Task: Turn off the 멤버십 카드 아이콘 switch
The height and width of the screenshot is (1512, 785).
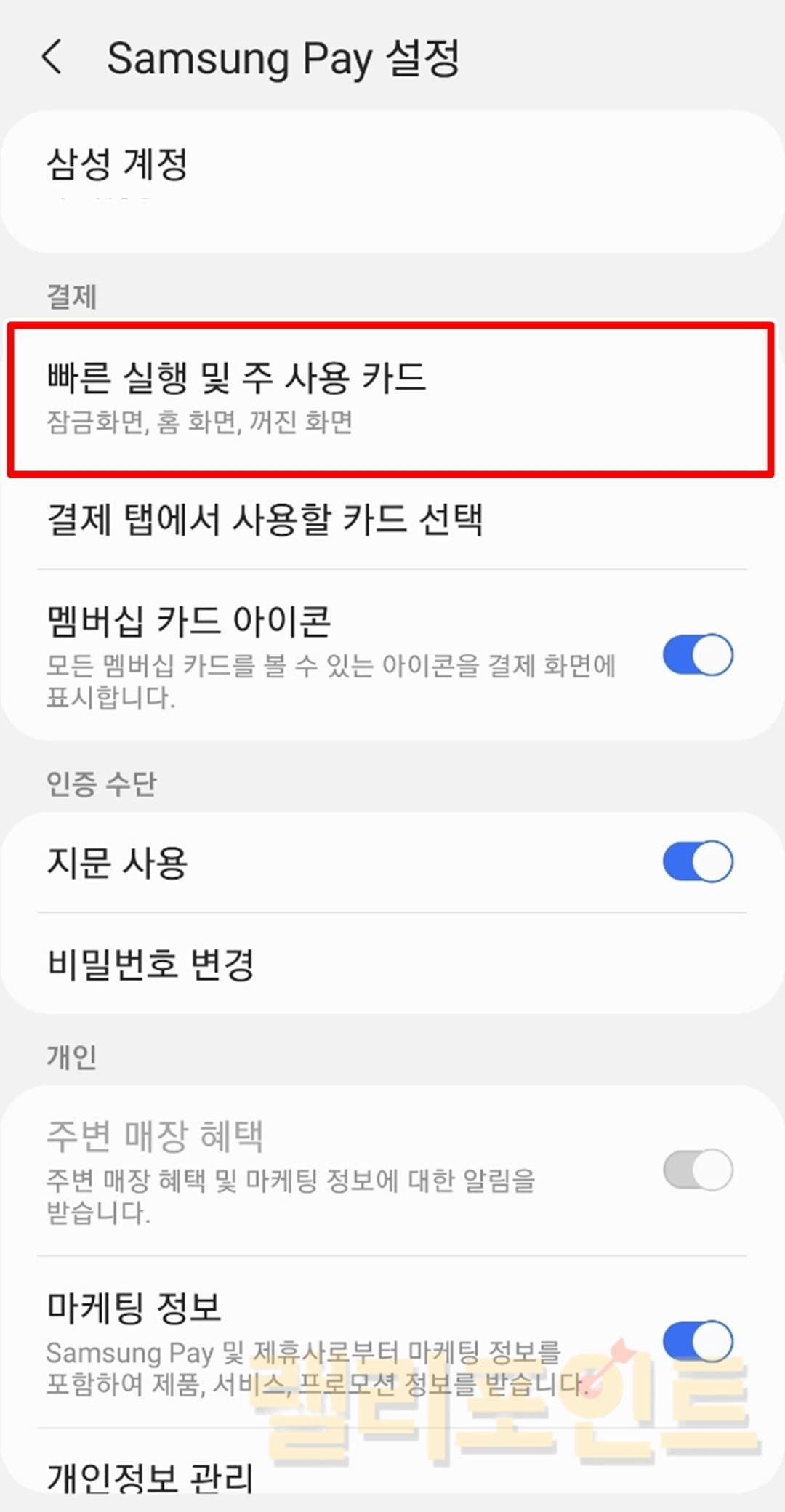Action: (697, 655)
